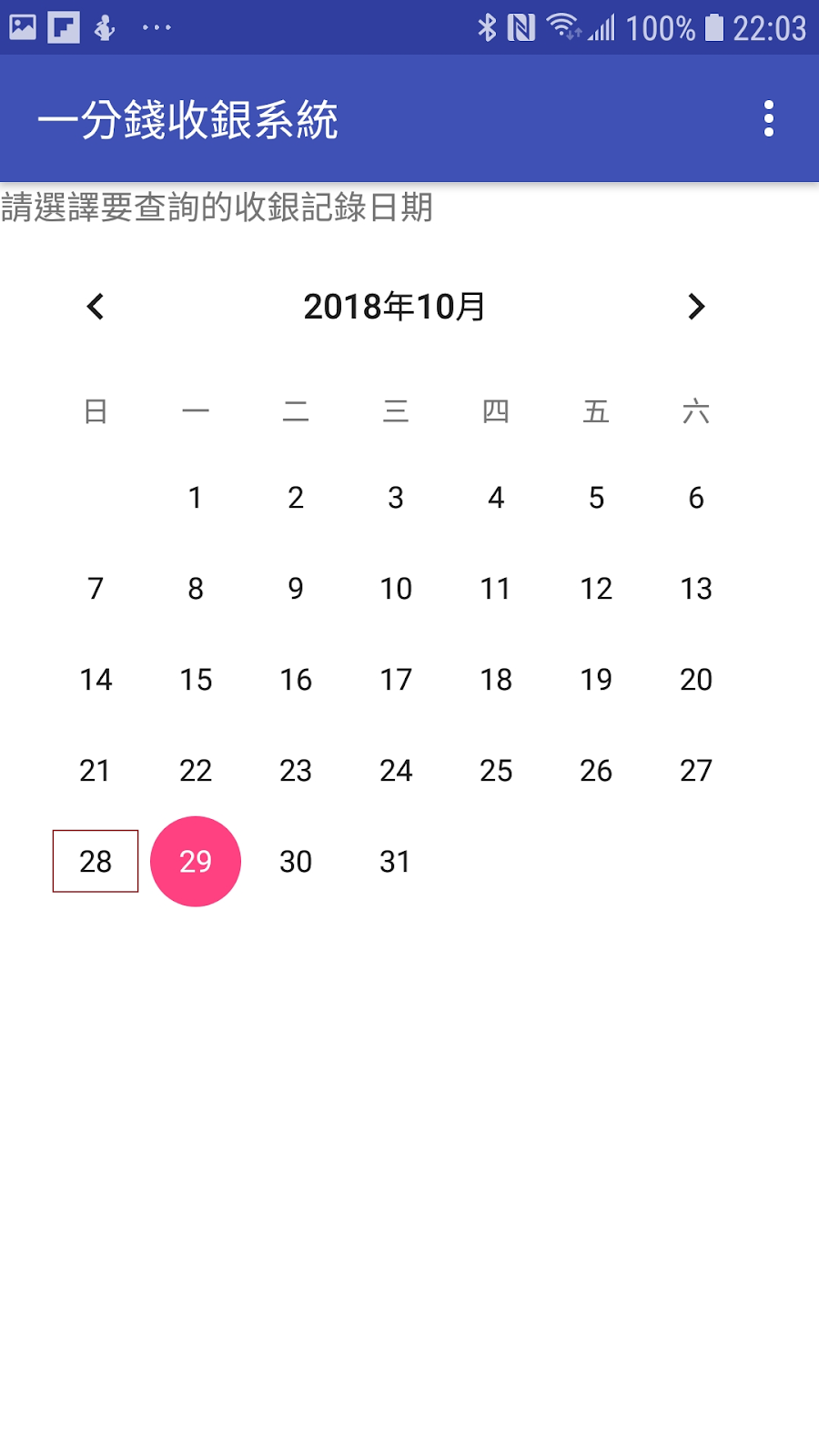Open the overflow menu
The height and width of the screenshot is (1456, 819).
point(769,118)
